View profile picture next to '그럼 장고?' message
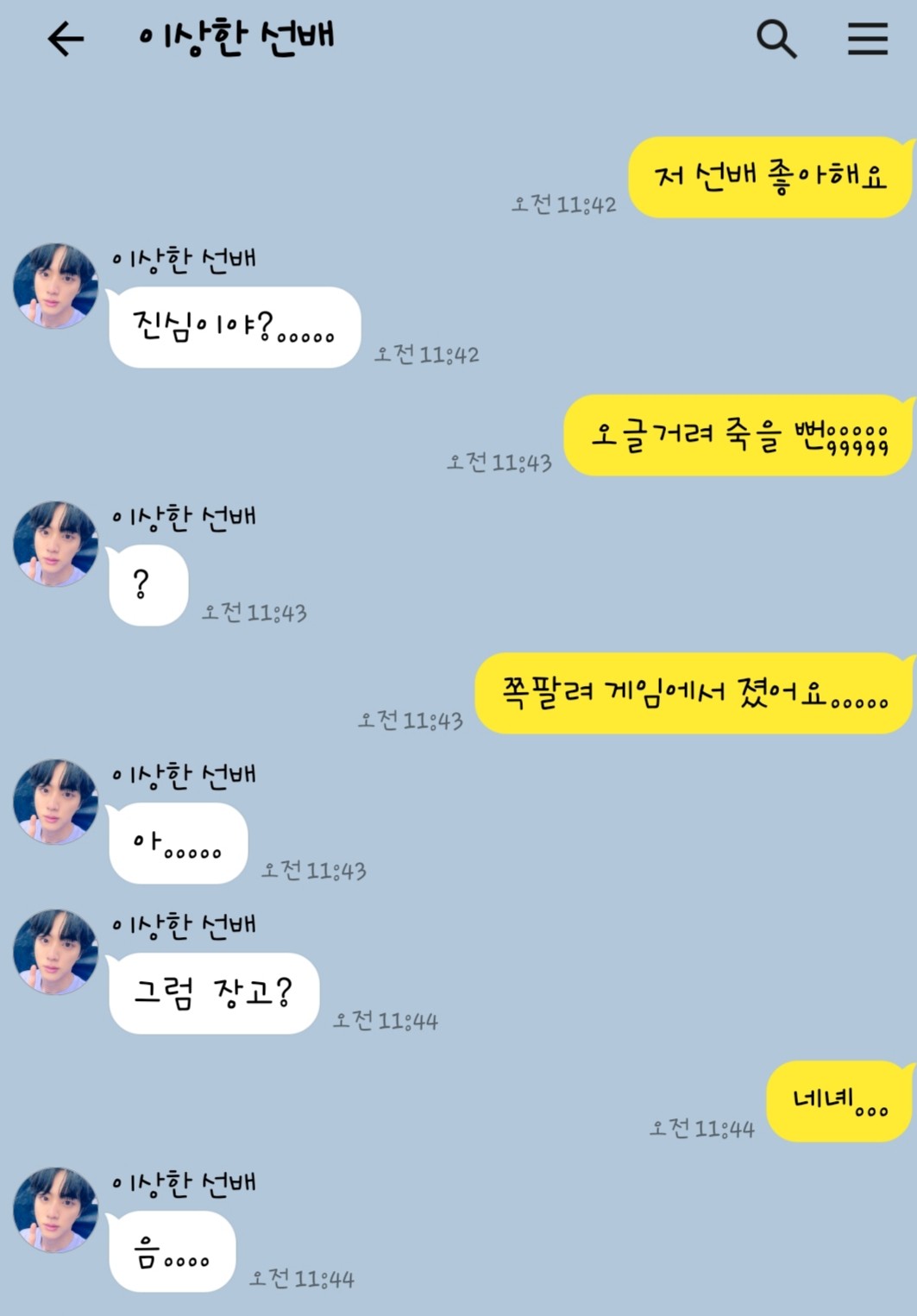This screenshot has width=917, height=1316. (x=55, y=951)
